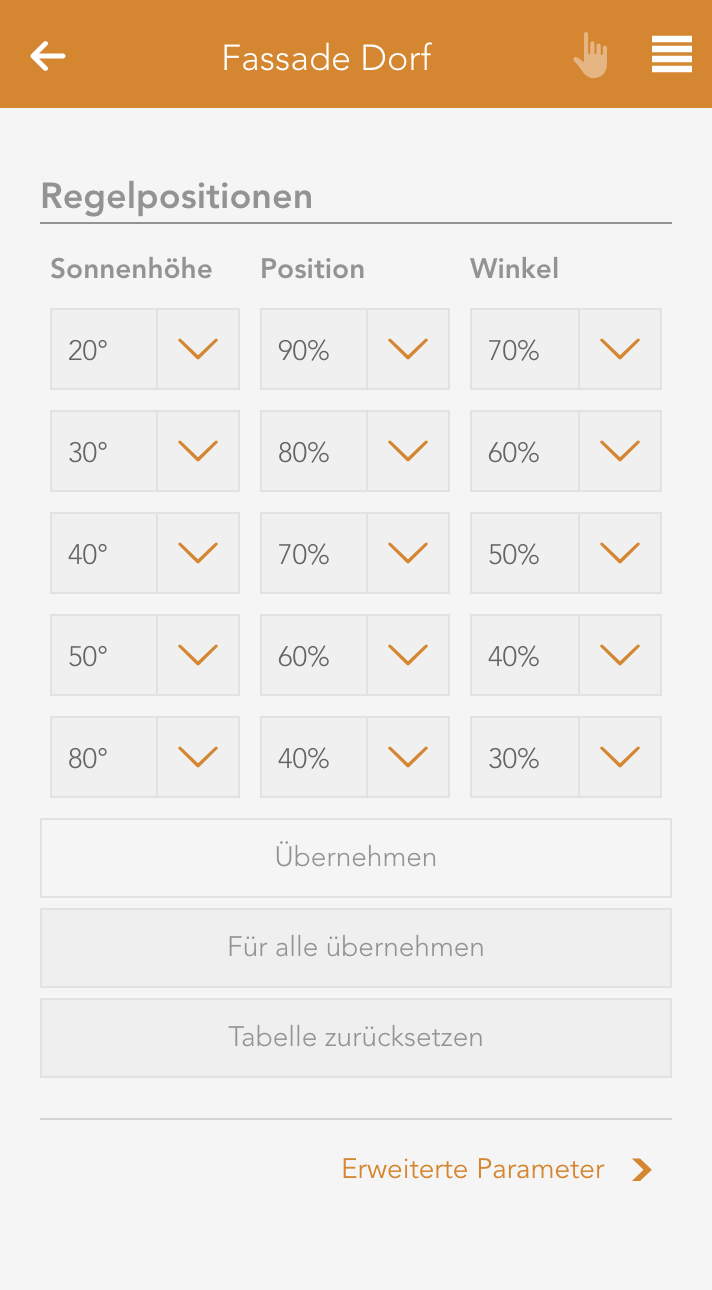Expand the 20° Sonnenhöhe dropdown
The image size is (712, 1290).
(x=197, y=349)
